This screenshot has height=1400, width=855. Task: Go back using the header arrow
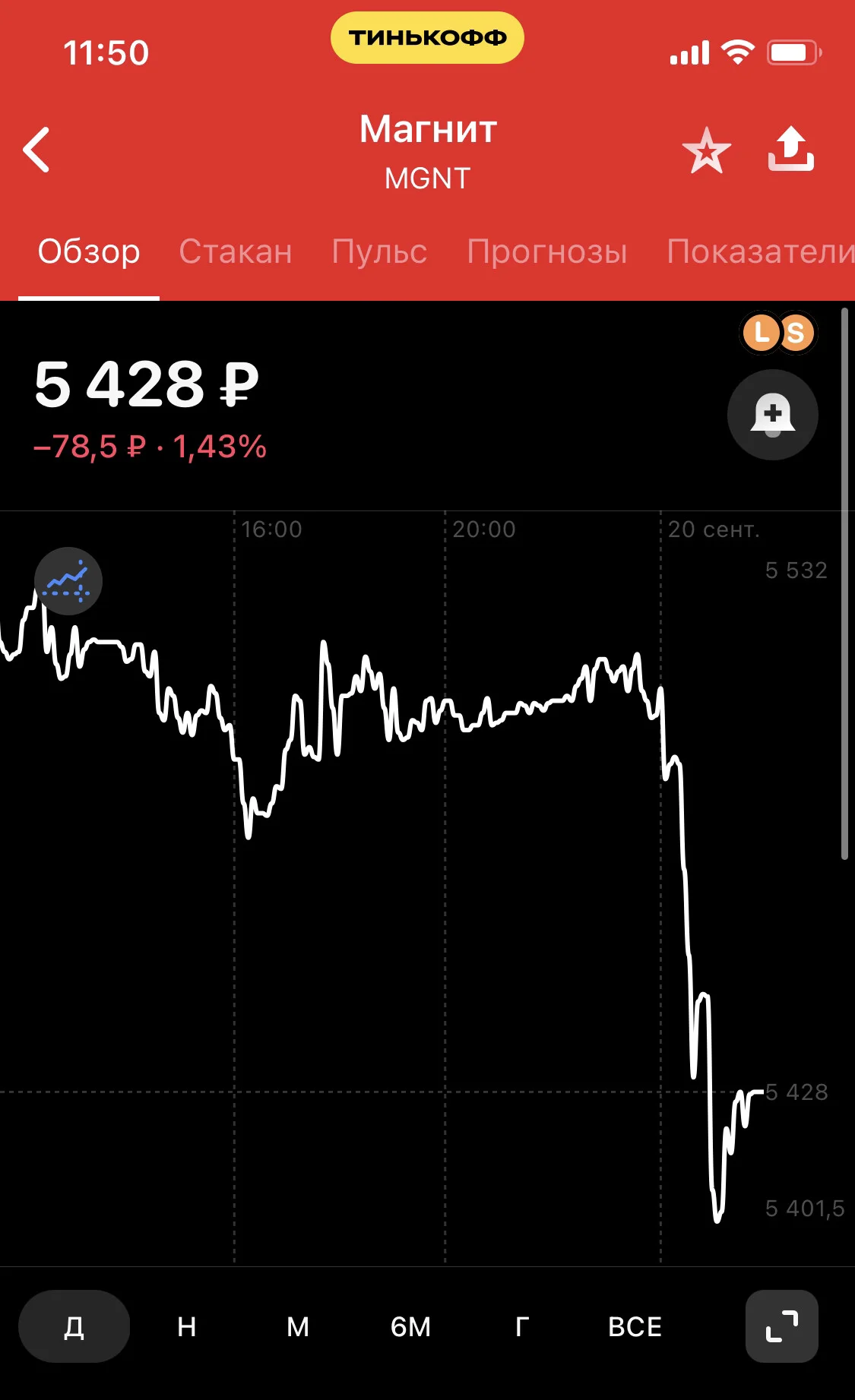(36, 150)
